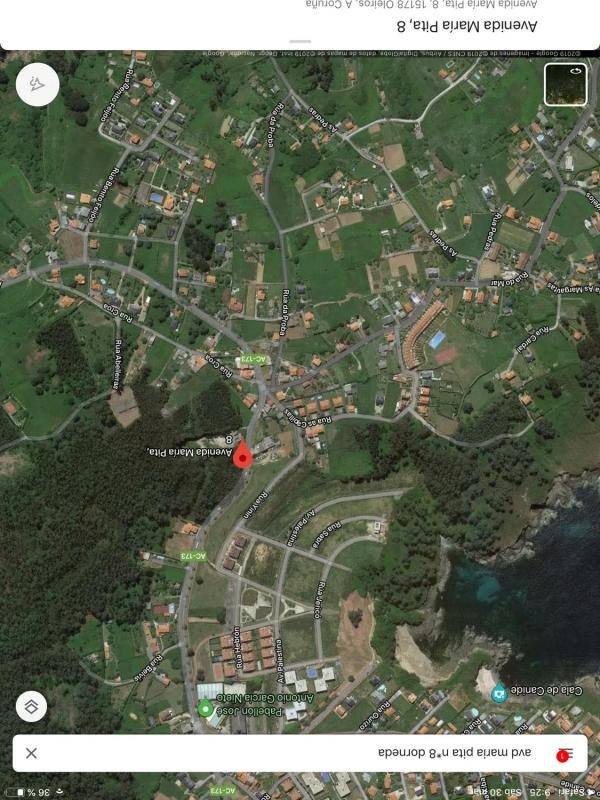The image size is (600, 800).
Task: Select the red pin at Avenida María Pita
Action: tap(243, 456)
